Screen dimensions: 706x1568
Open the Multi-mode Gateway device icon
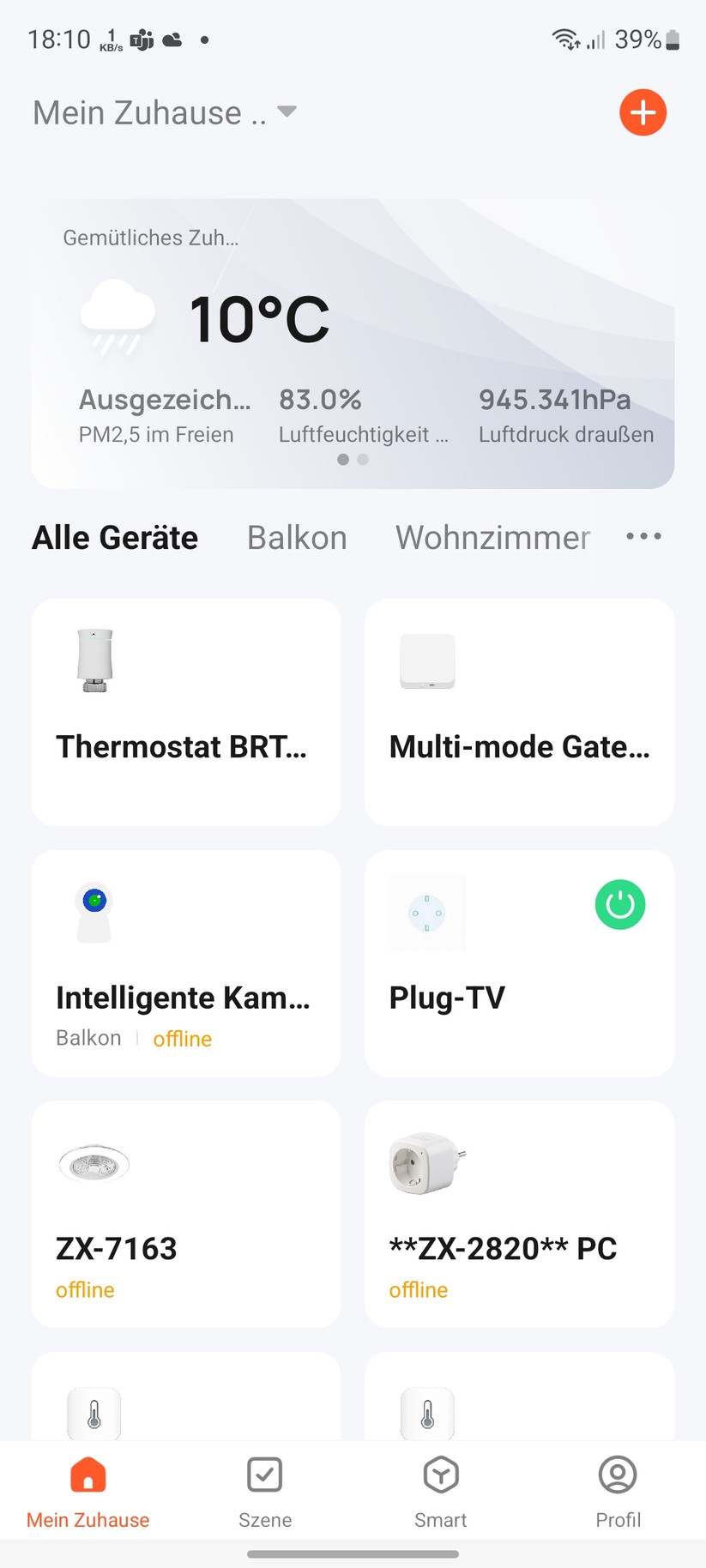tap(426, 660)
